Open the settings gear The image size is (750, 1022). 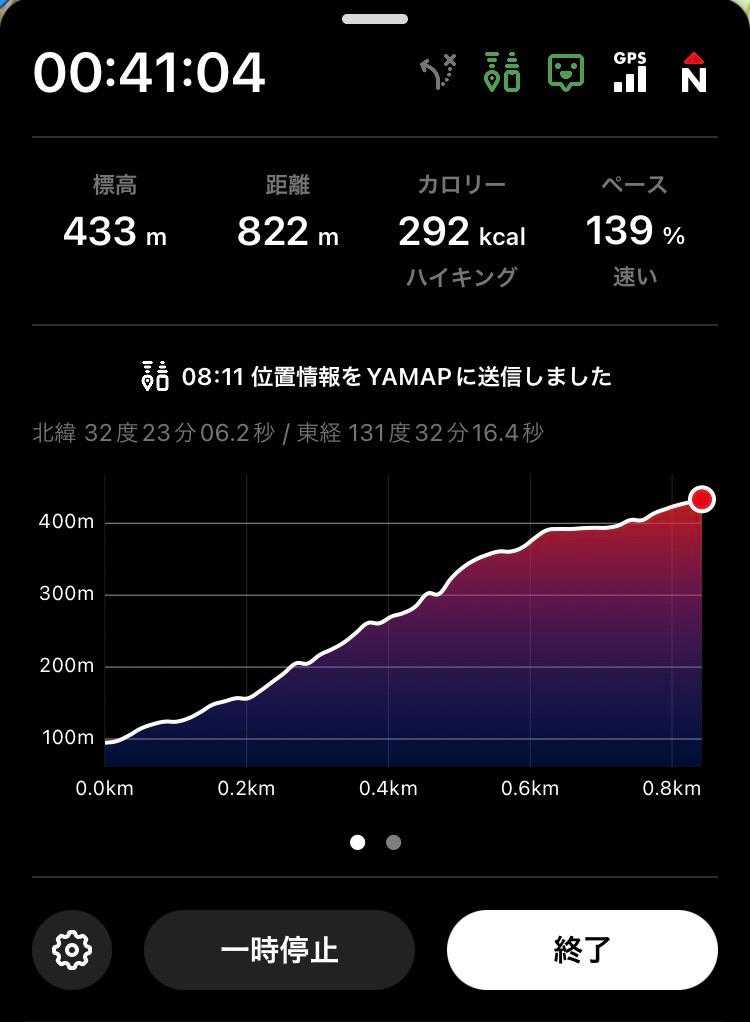coord(71,949)
